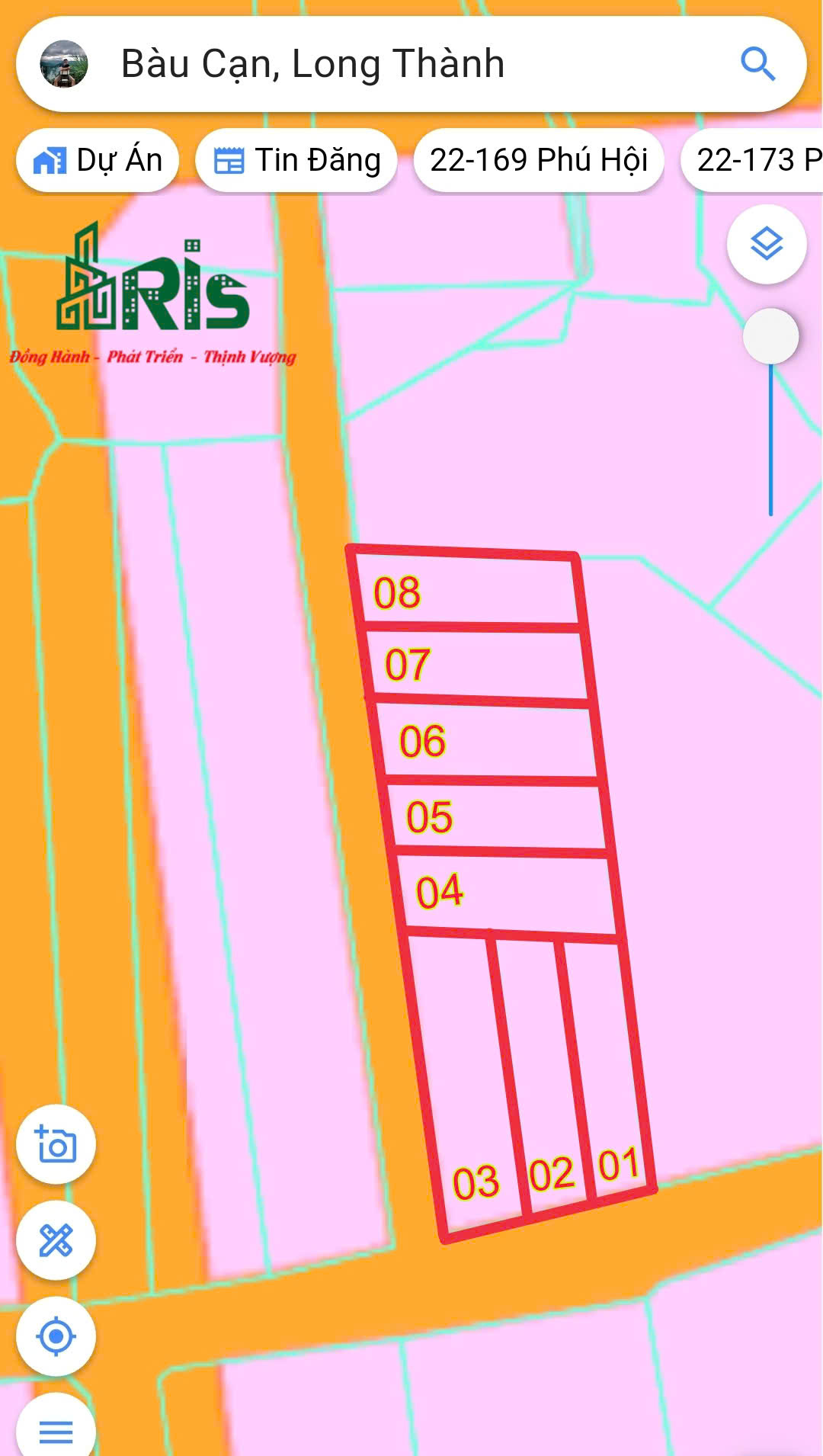
Task: Choose the 22-169 Phú Hội chip
Action: point(538,160)
